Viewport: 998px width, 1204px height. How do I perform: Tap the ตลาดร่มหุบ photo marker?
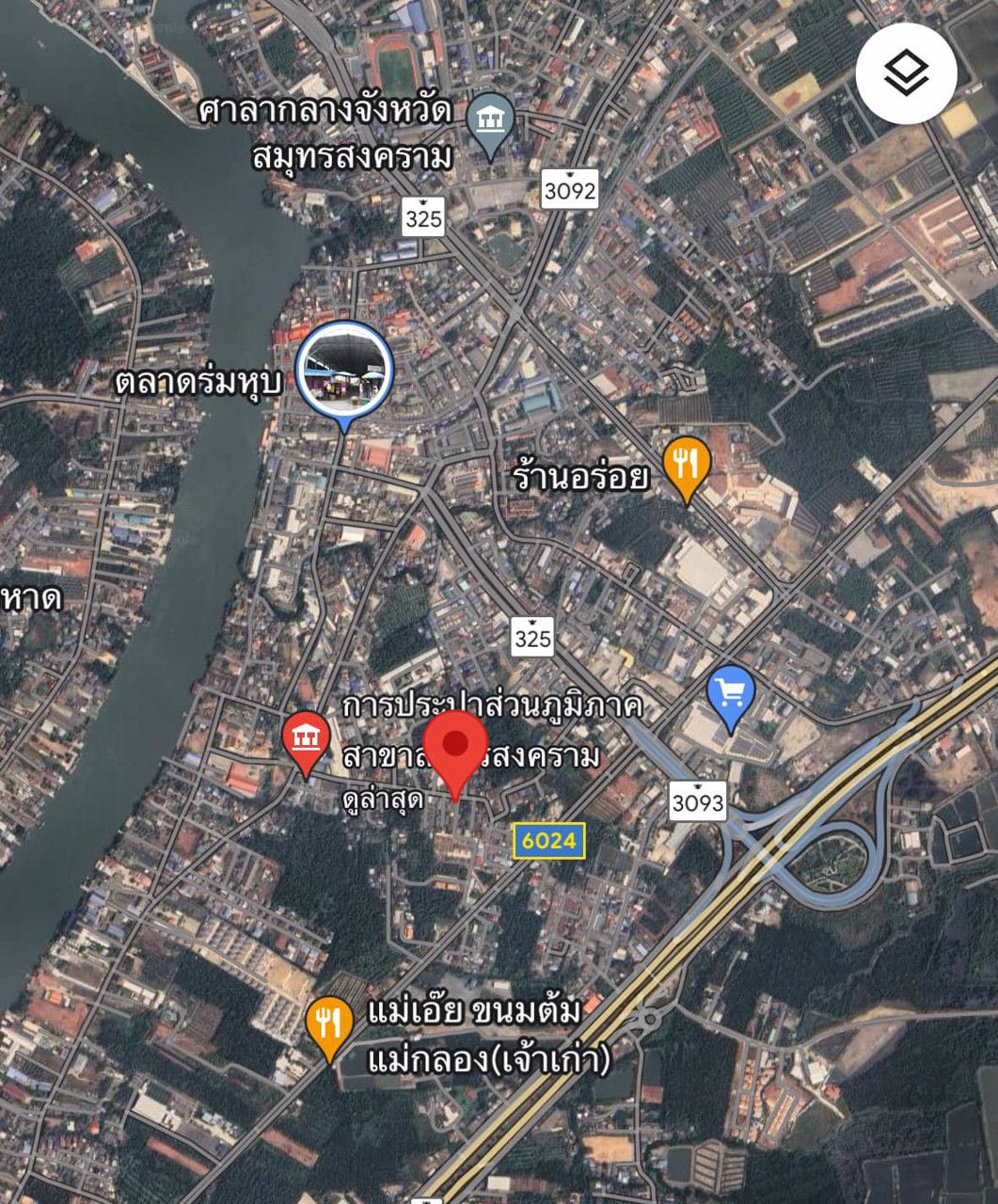(344, 371)
